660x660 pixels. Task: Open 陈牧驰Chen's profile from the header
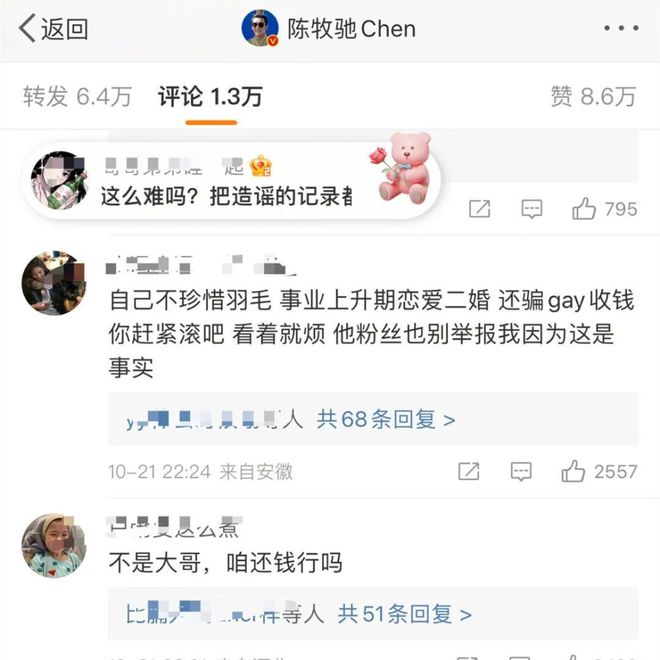[328, 29]
